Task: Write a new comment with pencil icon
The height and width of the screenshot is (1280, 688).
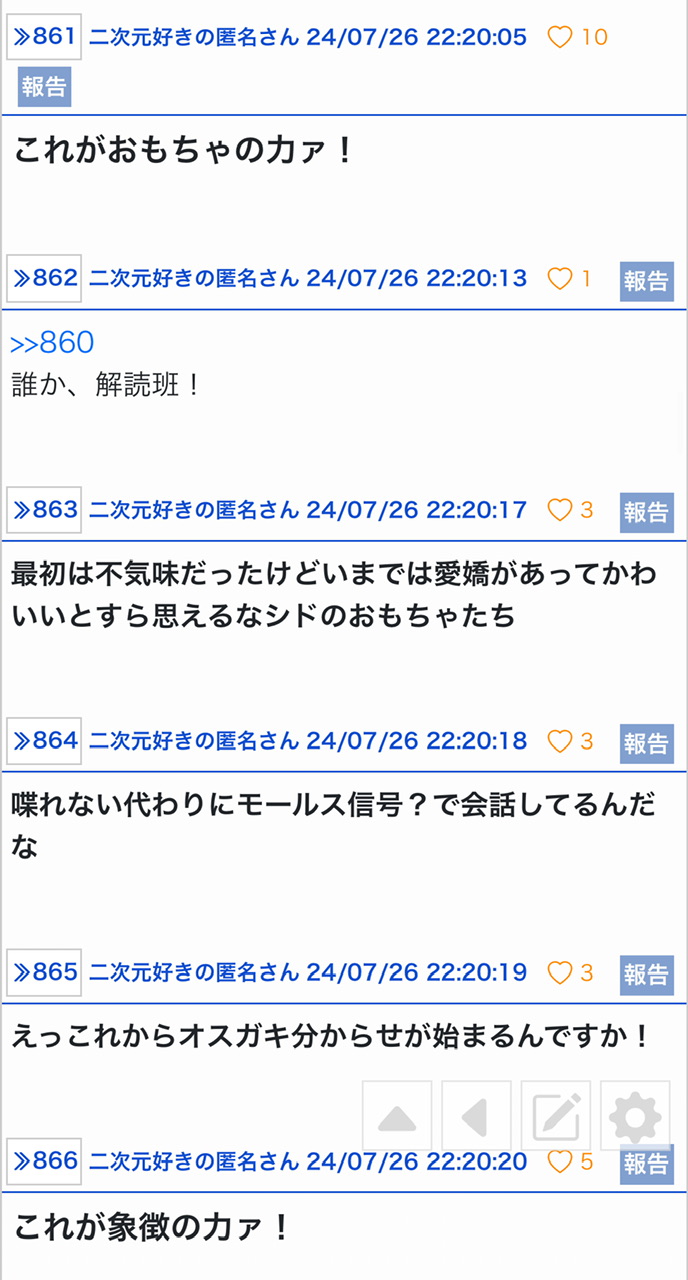Action: pos(556,1116)
